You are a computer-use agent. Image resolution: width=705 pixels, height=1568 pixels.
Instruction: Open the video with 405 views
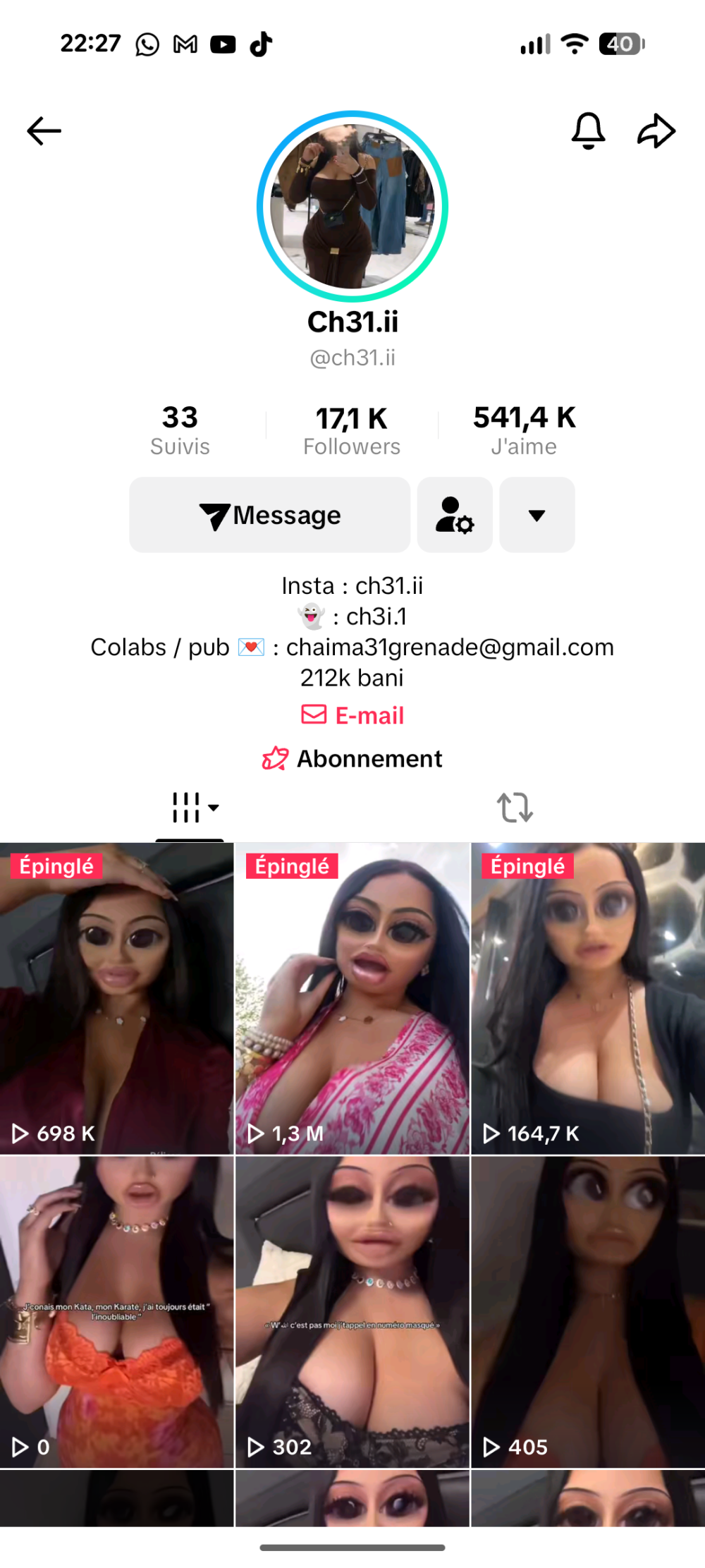click(x=588, y=1312)
